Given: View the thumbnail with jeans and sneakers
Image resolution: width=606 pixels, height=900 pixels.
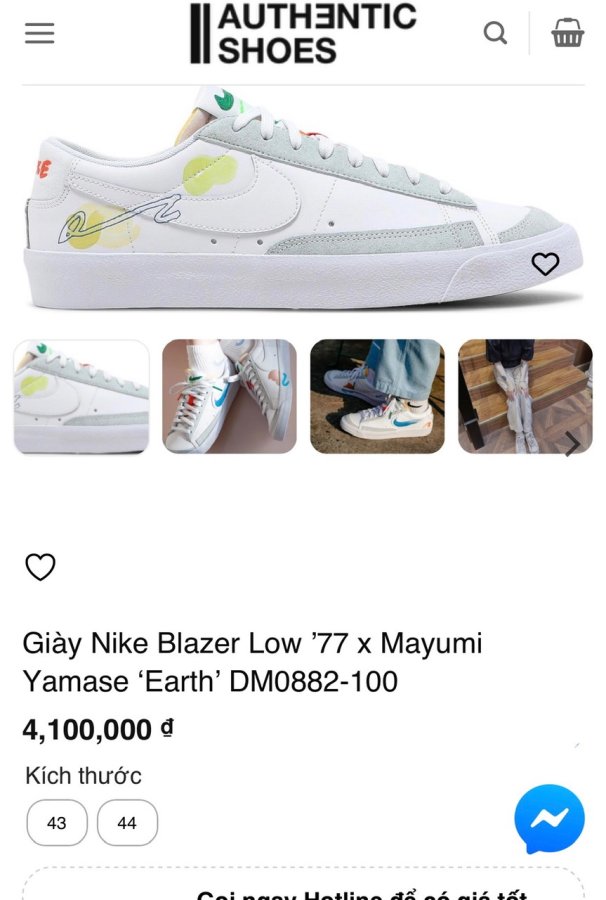Looking at the screenshot, I should (x=377, y=397).
